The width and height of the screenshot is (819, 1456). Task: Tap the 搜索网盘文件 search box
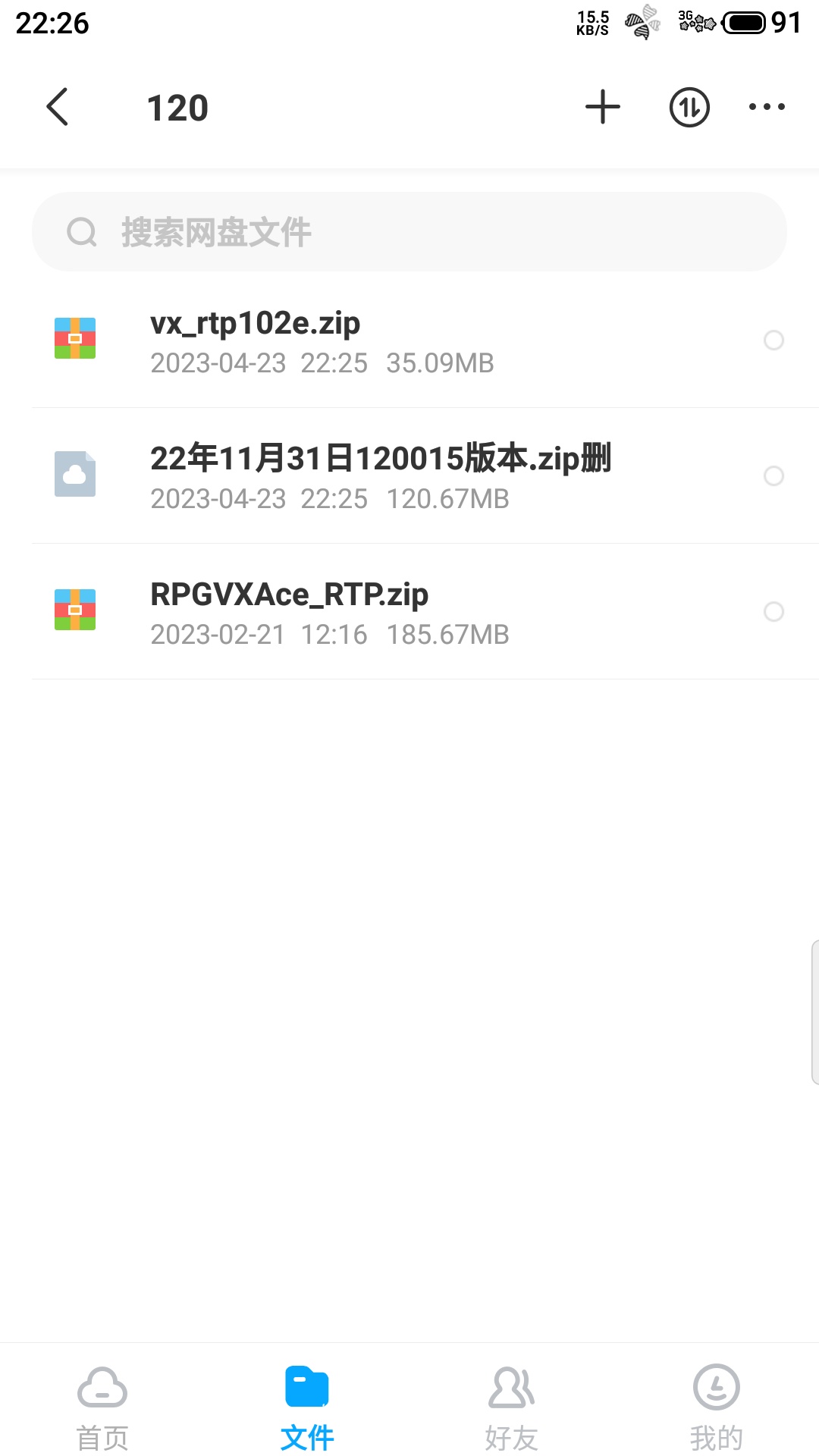tap(409, 232)
